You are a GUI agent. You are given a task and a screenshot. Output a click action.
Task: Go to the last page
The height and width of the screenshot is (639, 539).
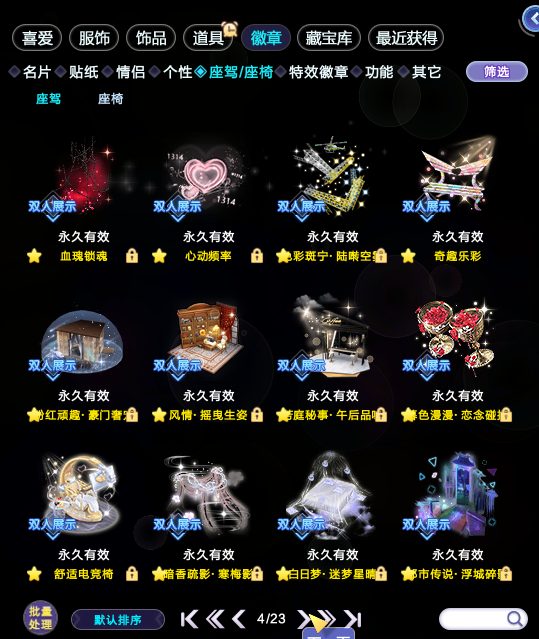353,619
